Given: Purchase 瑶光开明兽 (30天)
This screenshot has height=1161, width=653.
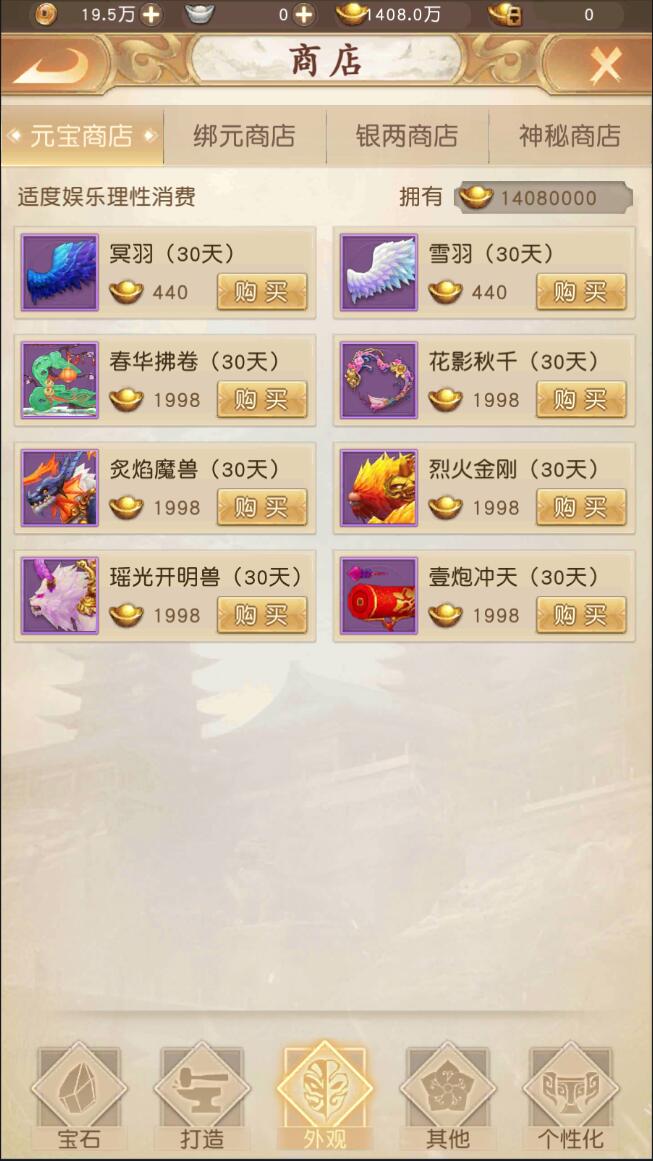Looking at the screenshot, I should pos(261,615).
